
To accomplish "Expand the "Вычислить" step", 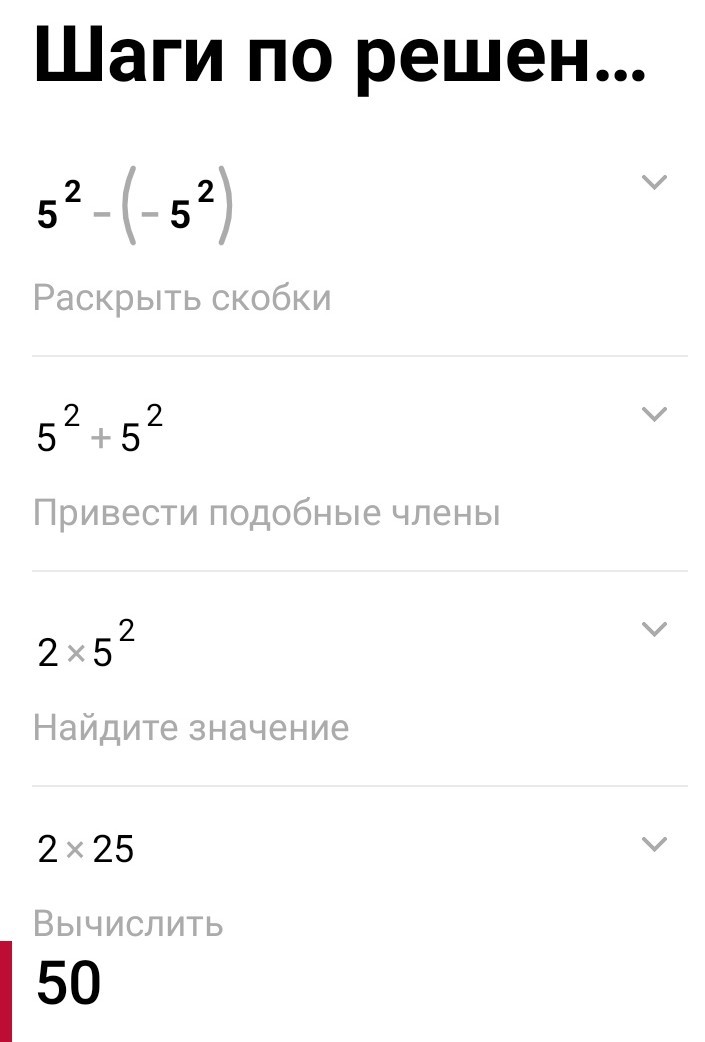I will 653,844.
